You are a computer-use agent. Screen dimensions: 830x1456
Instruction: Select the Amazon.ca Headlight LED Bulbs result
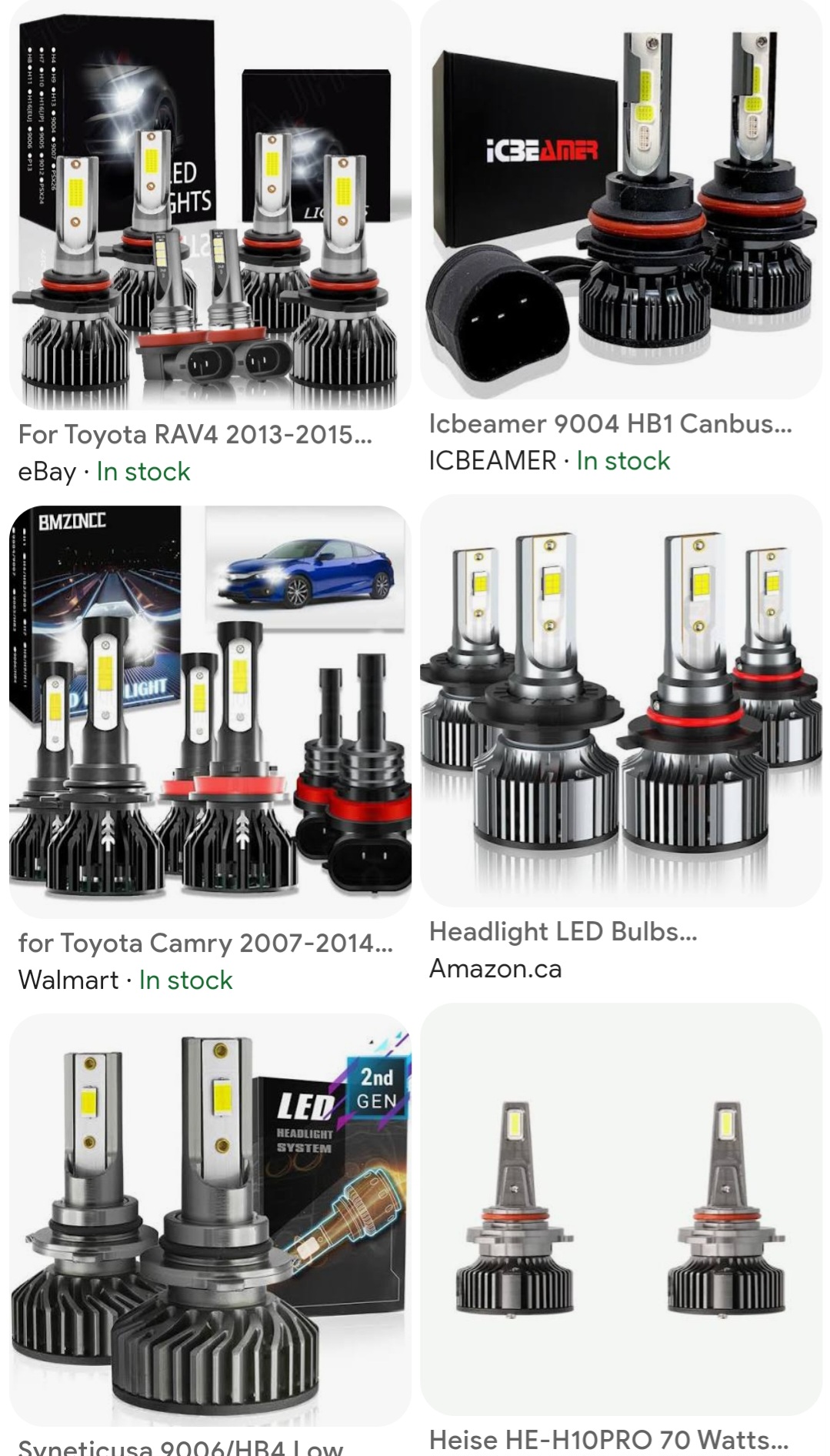pos(621,702)
